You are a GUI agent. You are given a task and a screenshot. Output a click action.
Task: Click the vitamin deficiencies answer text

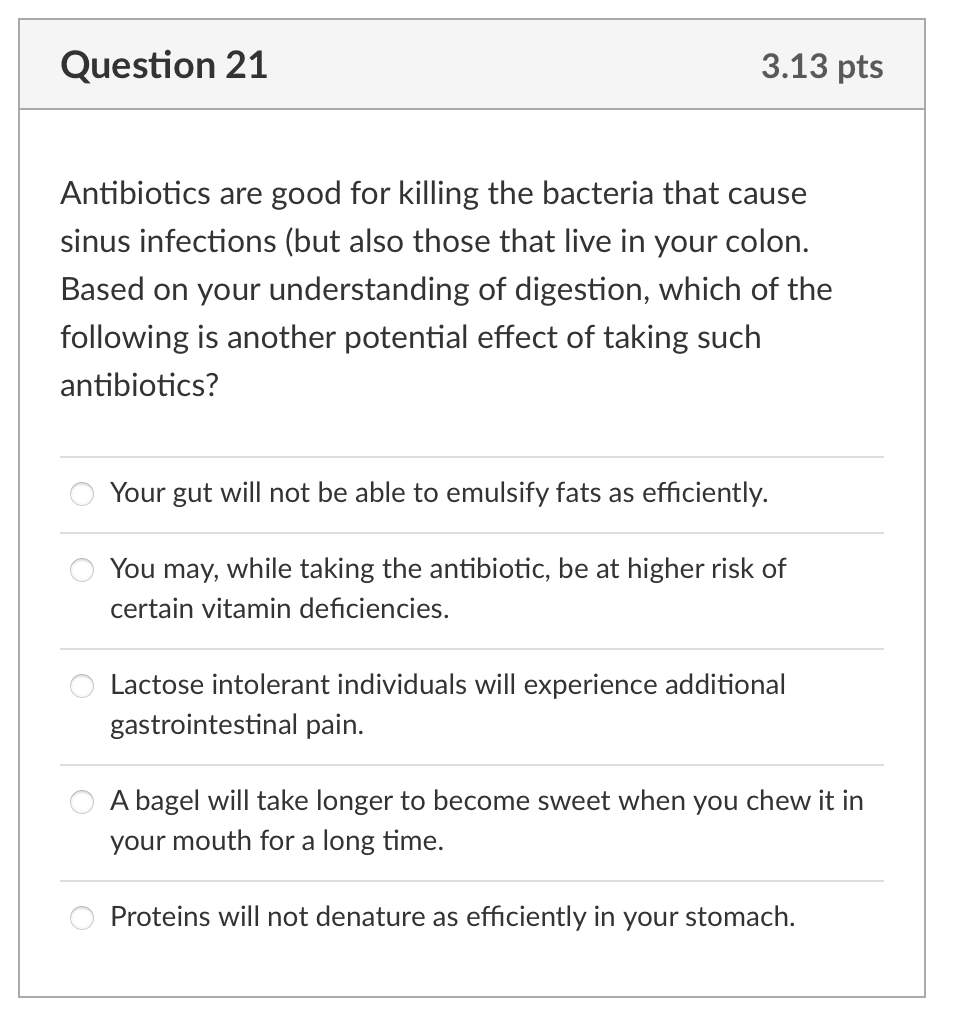point(447,588)
